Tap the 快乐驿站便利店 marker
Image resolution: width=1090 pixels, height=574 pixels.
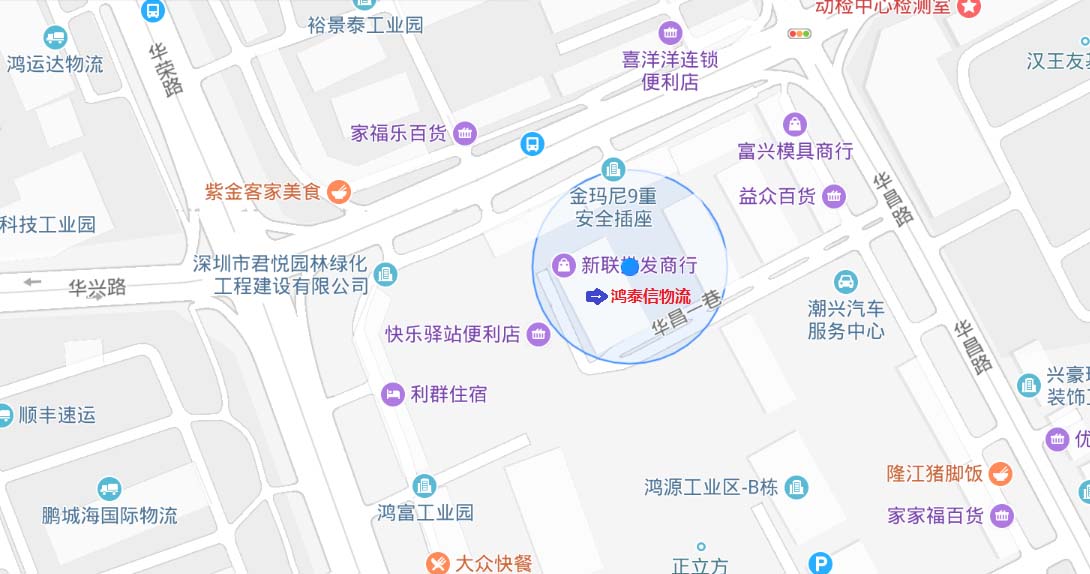[539, 335]
